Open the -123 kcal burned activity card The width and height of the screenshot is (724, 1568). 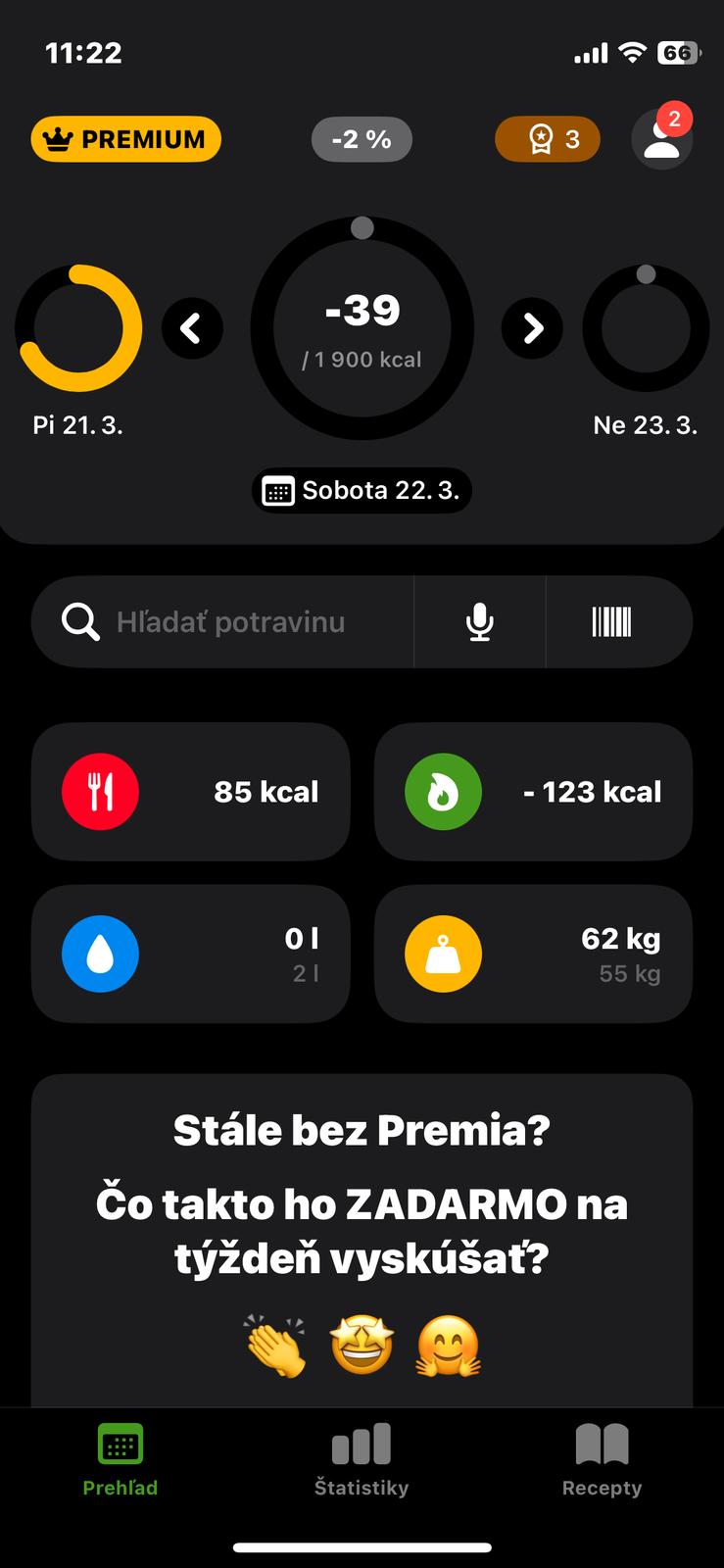point(533,792)
